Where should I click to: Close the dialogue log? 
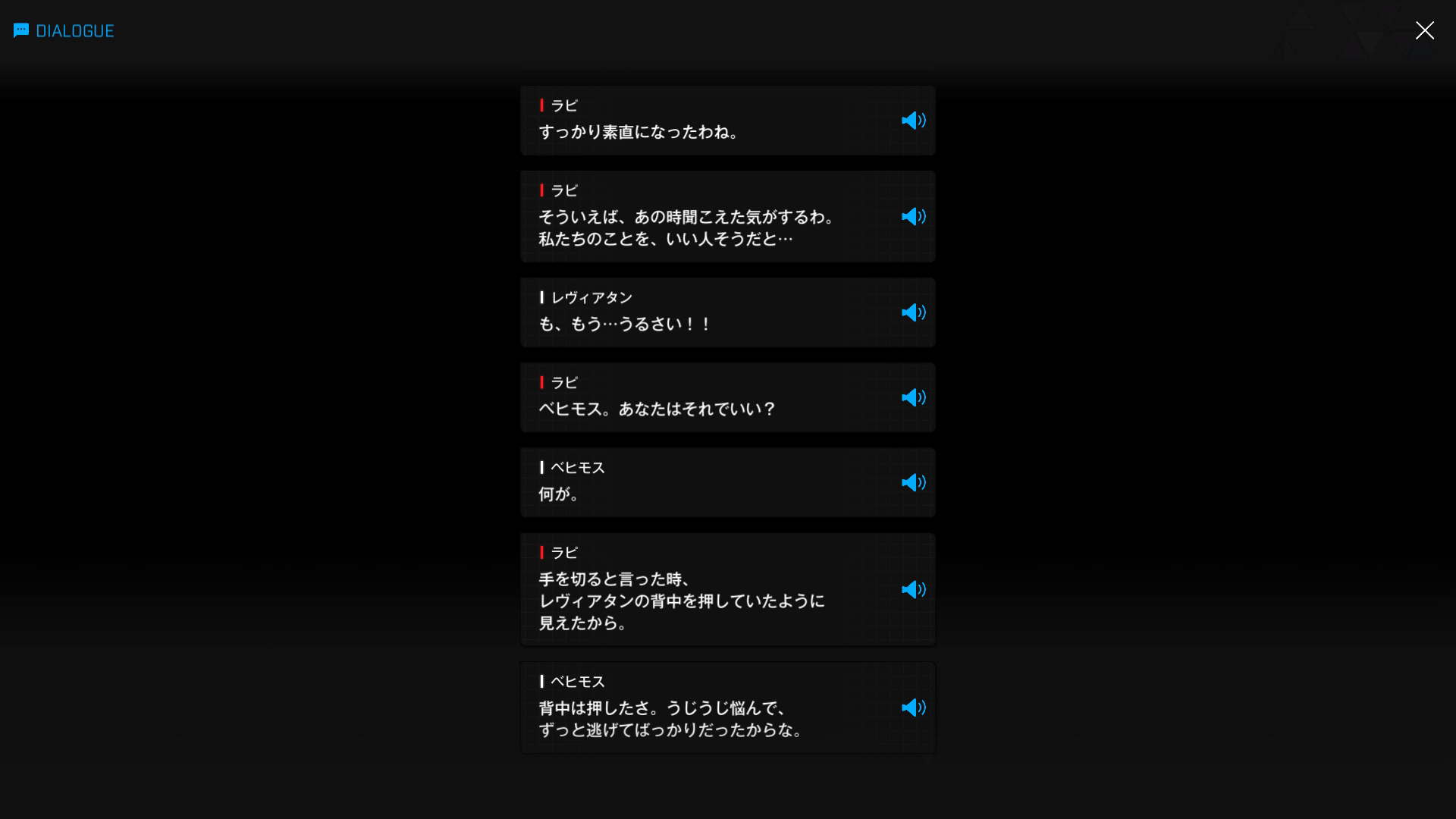tap(1424, 30)
